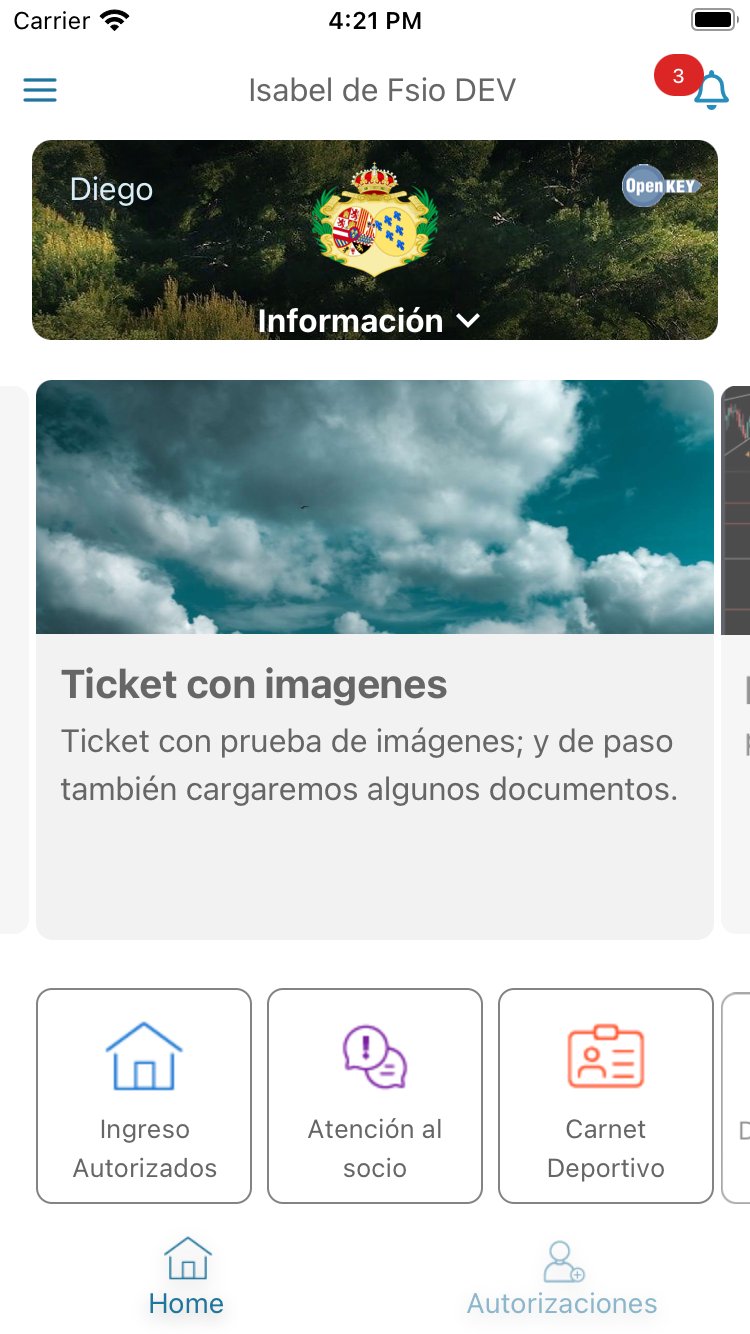Image resolution: width=750 pixels, height=1334 pixels.
Task: Tap the notification bell
Action: (711, 91)
